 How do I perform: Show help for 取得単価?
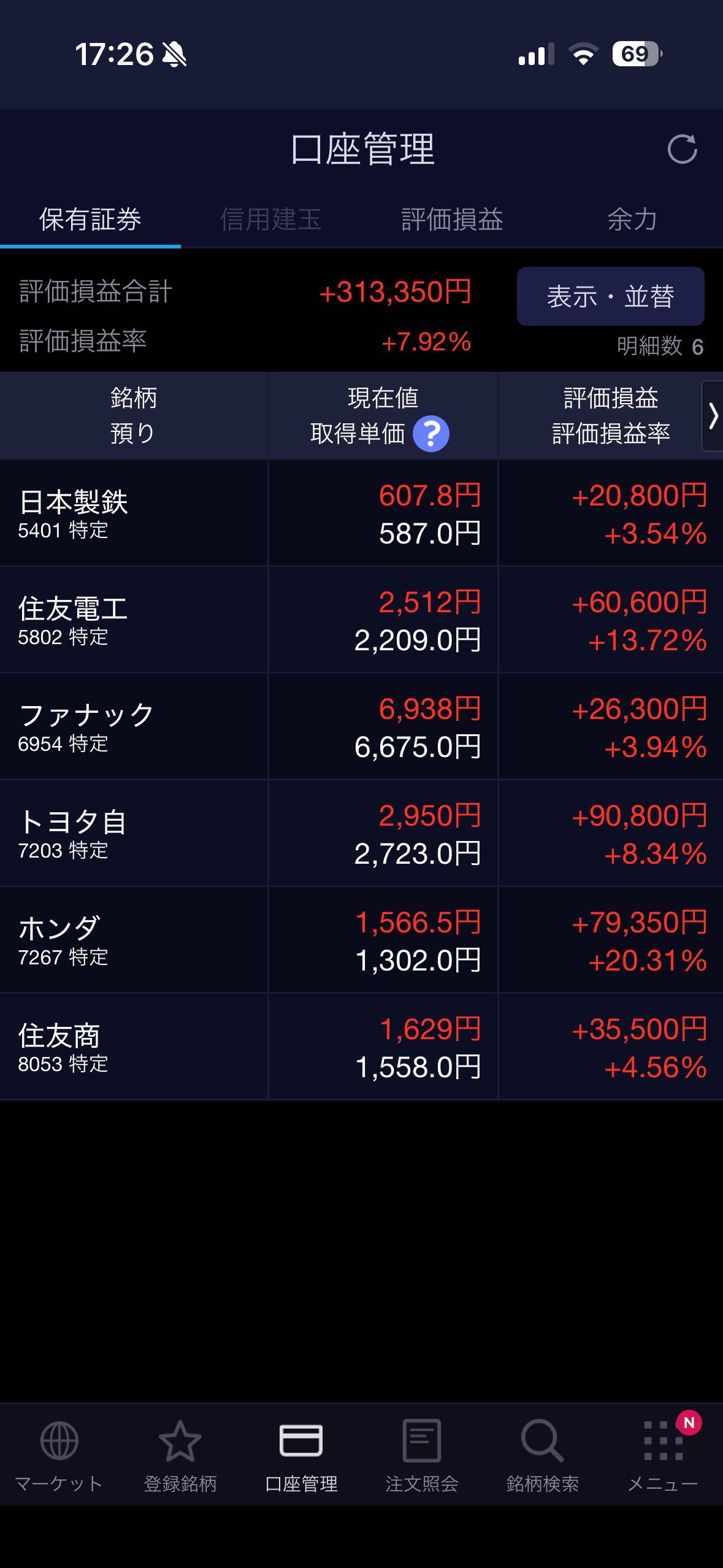point(431,434)
